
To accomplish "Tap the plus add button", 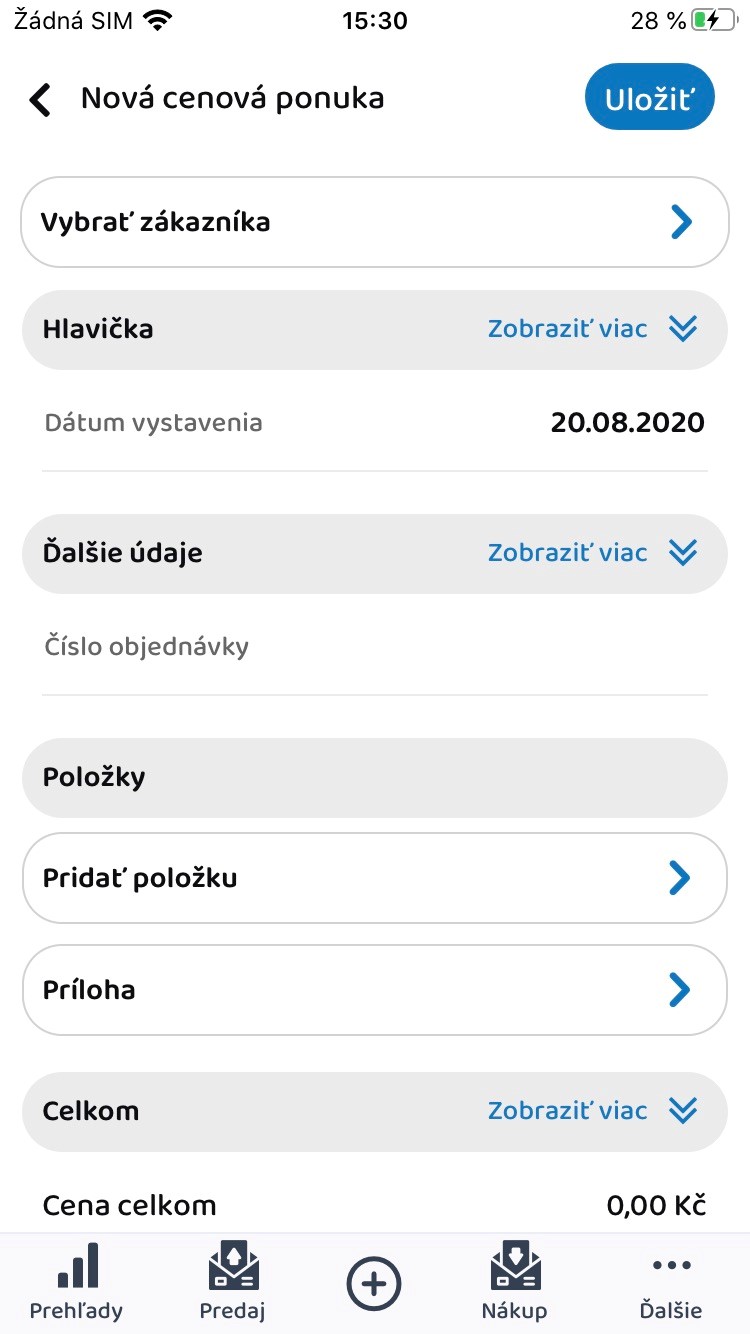I will [x=374, y=1282].
